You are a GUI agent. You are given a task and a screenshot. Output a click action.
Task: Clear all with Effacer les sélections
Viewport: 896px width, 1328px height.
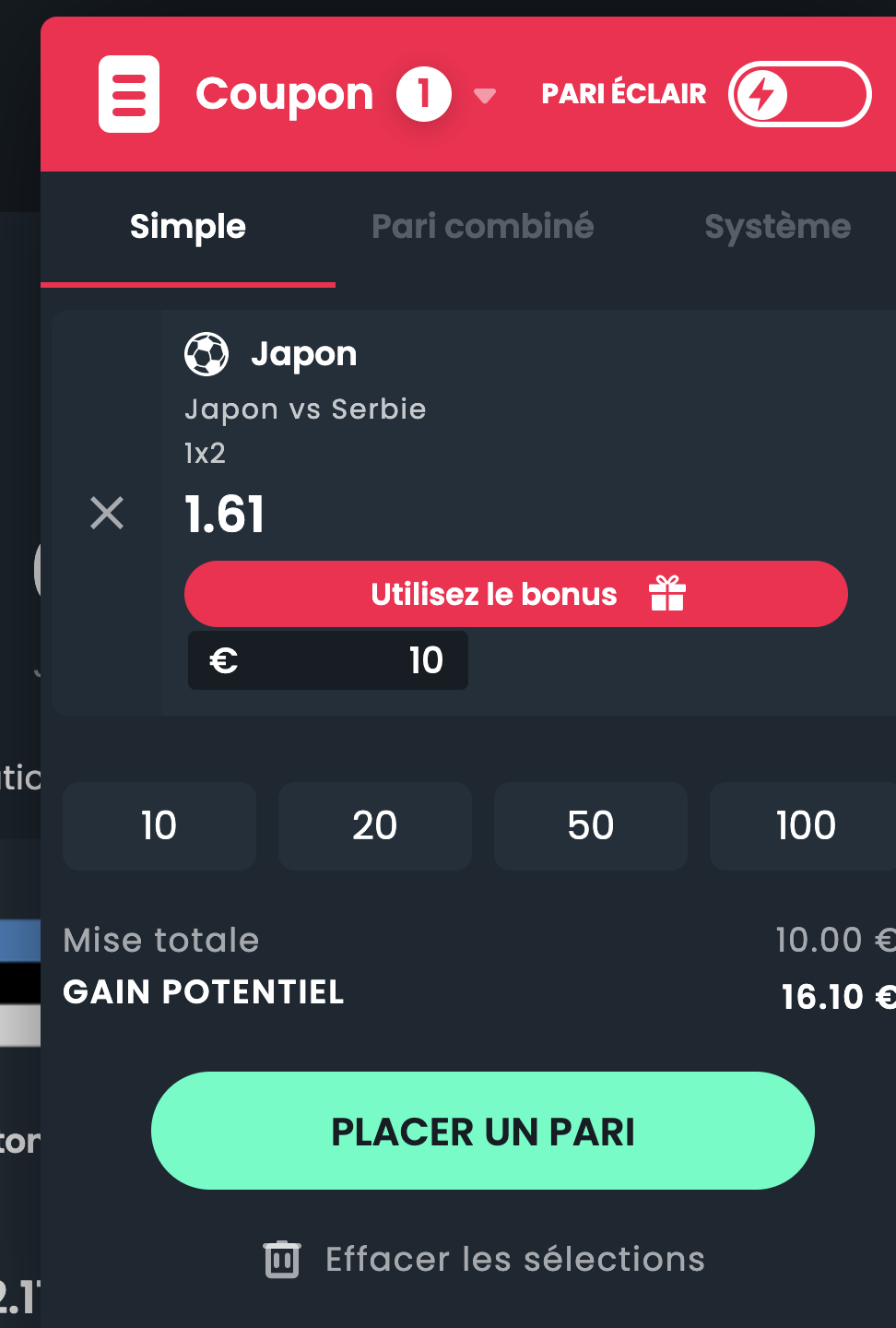coord(485,1260)
